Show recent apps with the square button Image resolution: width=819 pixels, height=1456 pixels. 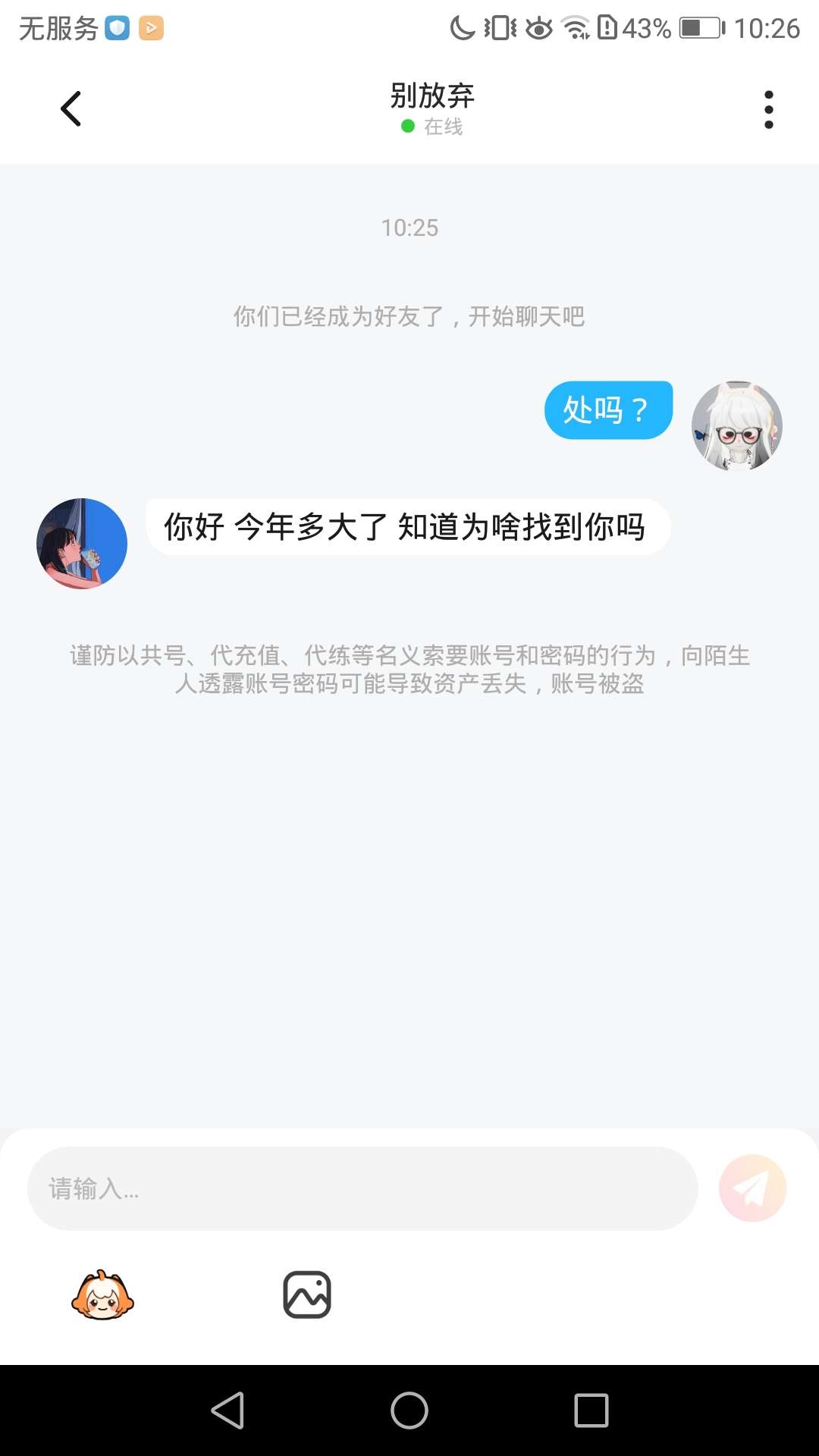pos(591,1410)
